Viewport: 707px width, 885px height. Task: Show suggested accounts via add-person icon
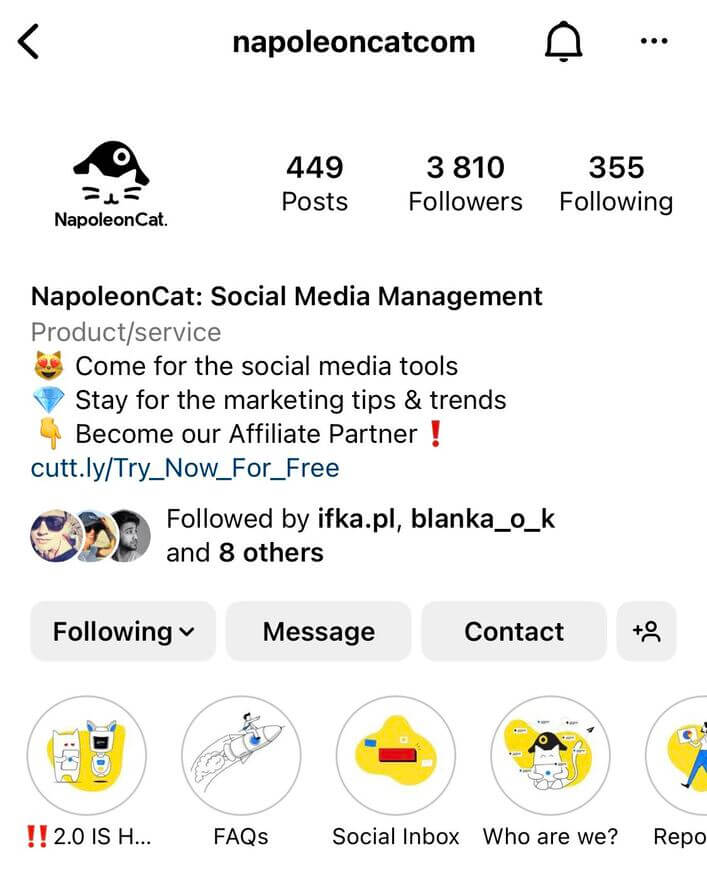647,631
